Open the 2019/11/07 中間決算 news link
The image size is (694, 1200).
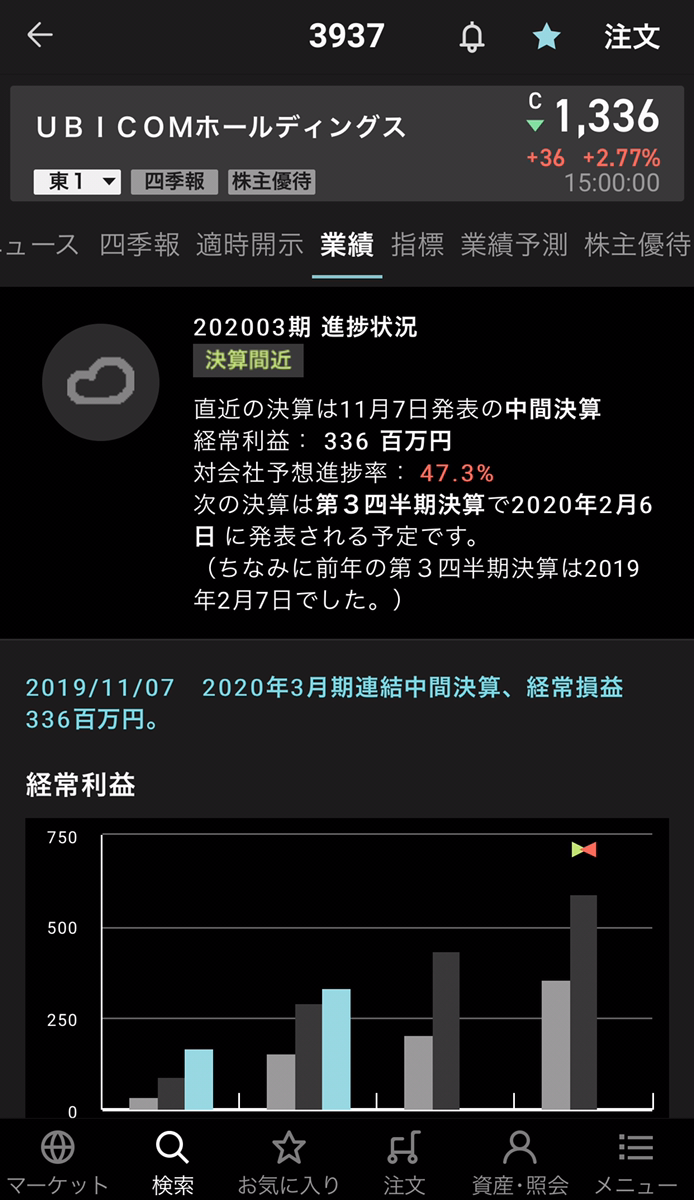324,703
